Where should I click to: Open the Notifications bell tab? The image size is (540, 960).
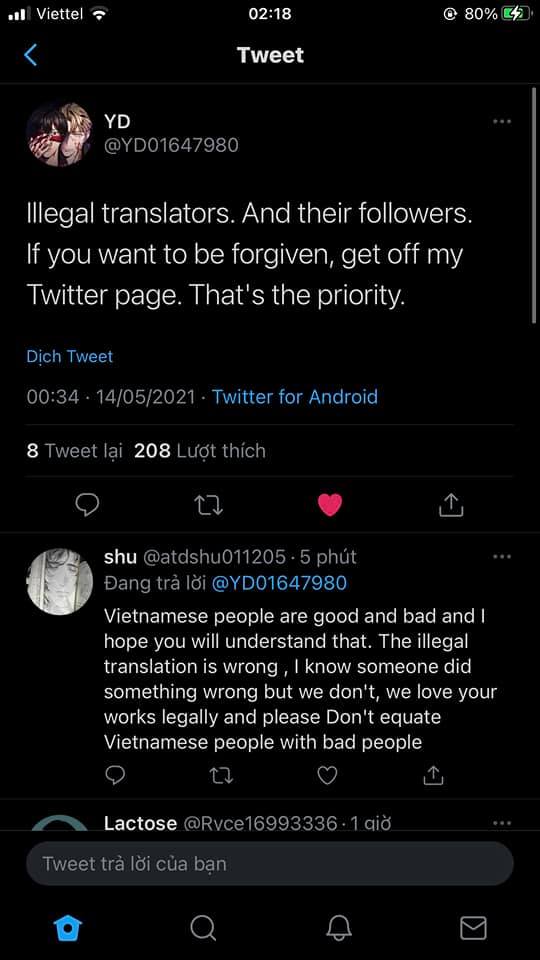click(338, 928)
